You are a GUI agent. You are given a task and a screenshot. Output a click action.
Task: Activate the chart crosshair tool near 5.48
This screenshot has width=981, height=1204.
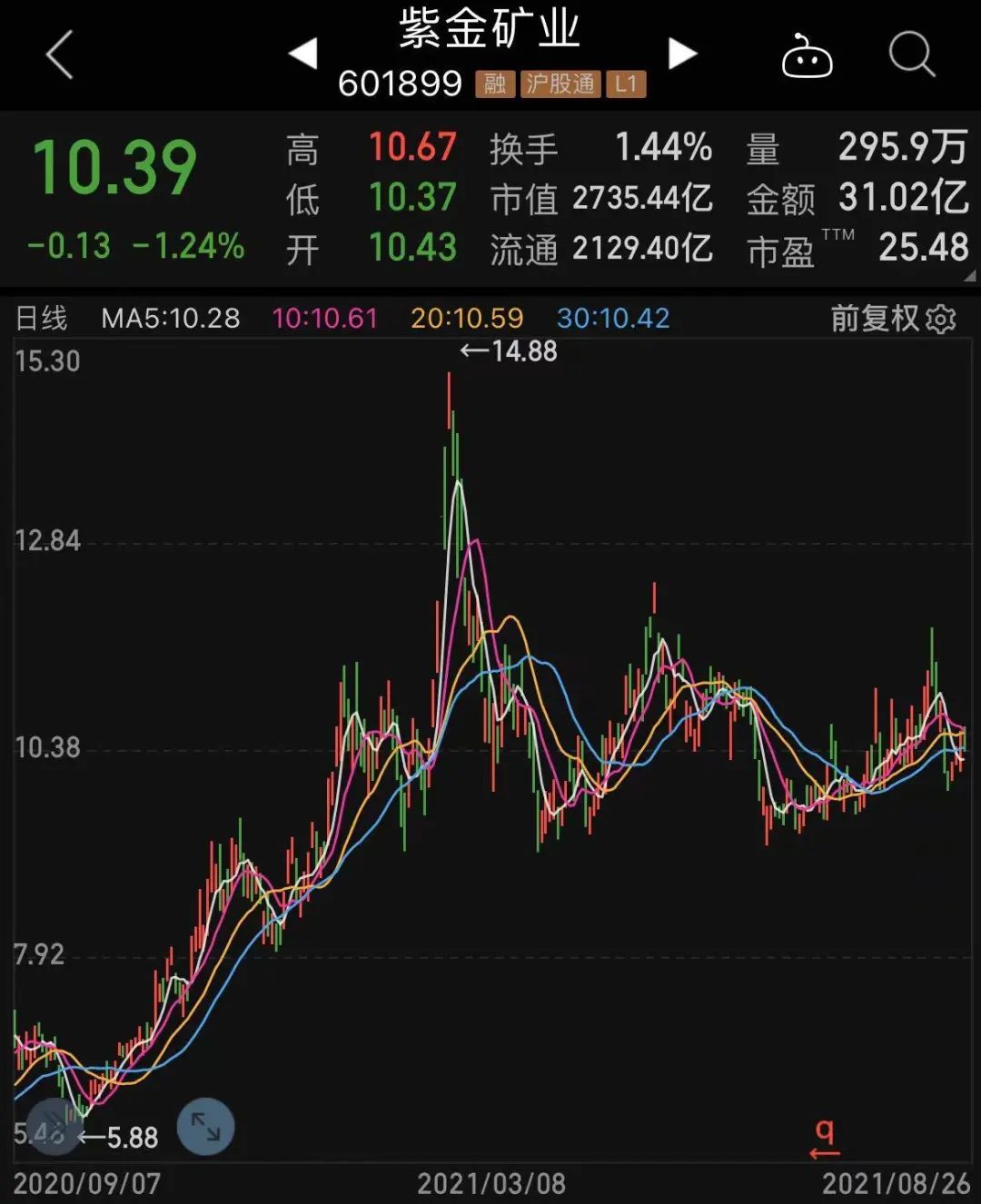[54, 1127]
